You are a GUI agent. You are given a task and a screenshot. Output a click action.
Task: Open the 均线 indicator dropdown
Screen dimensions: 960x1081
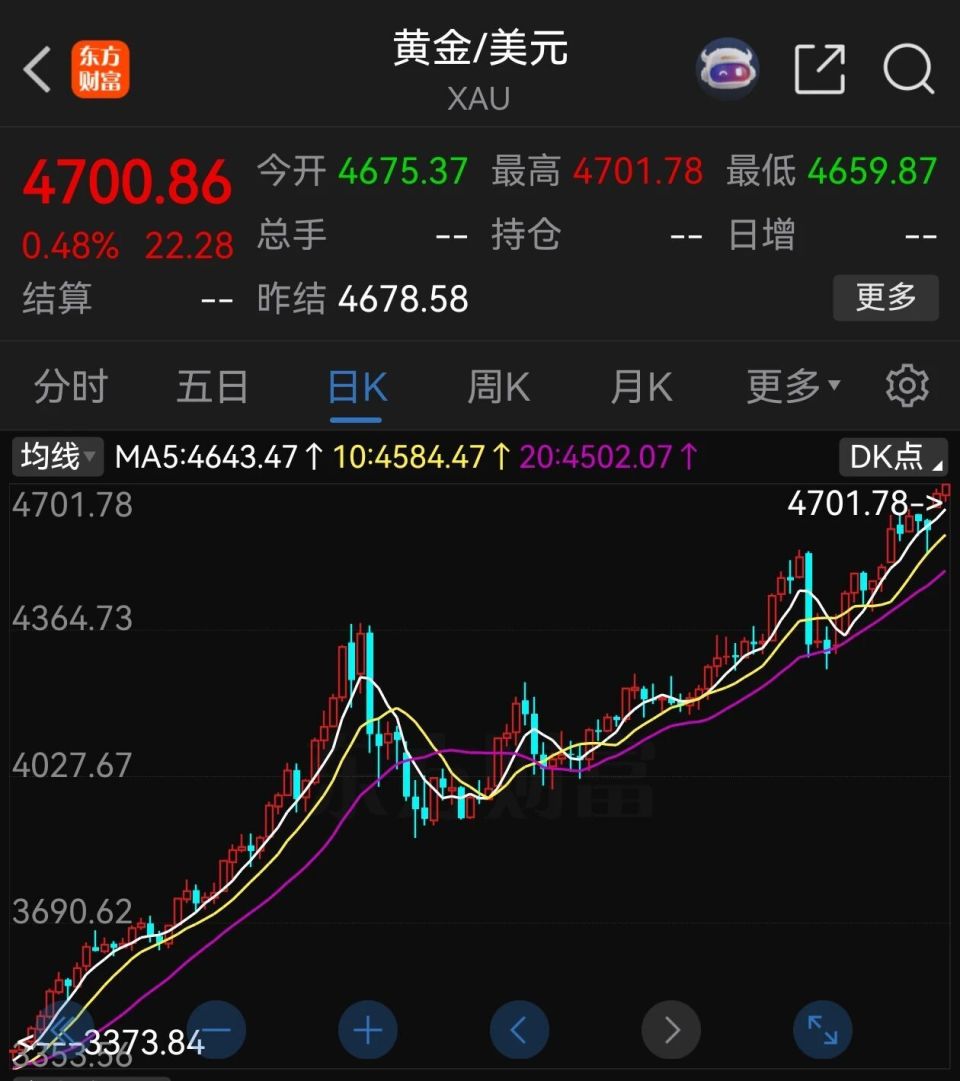coord(57,456)
